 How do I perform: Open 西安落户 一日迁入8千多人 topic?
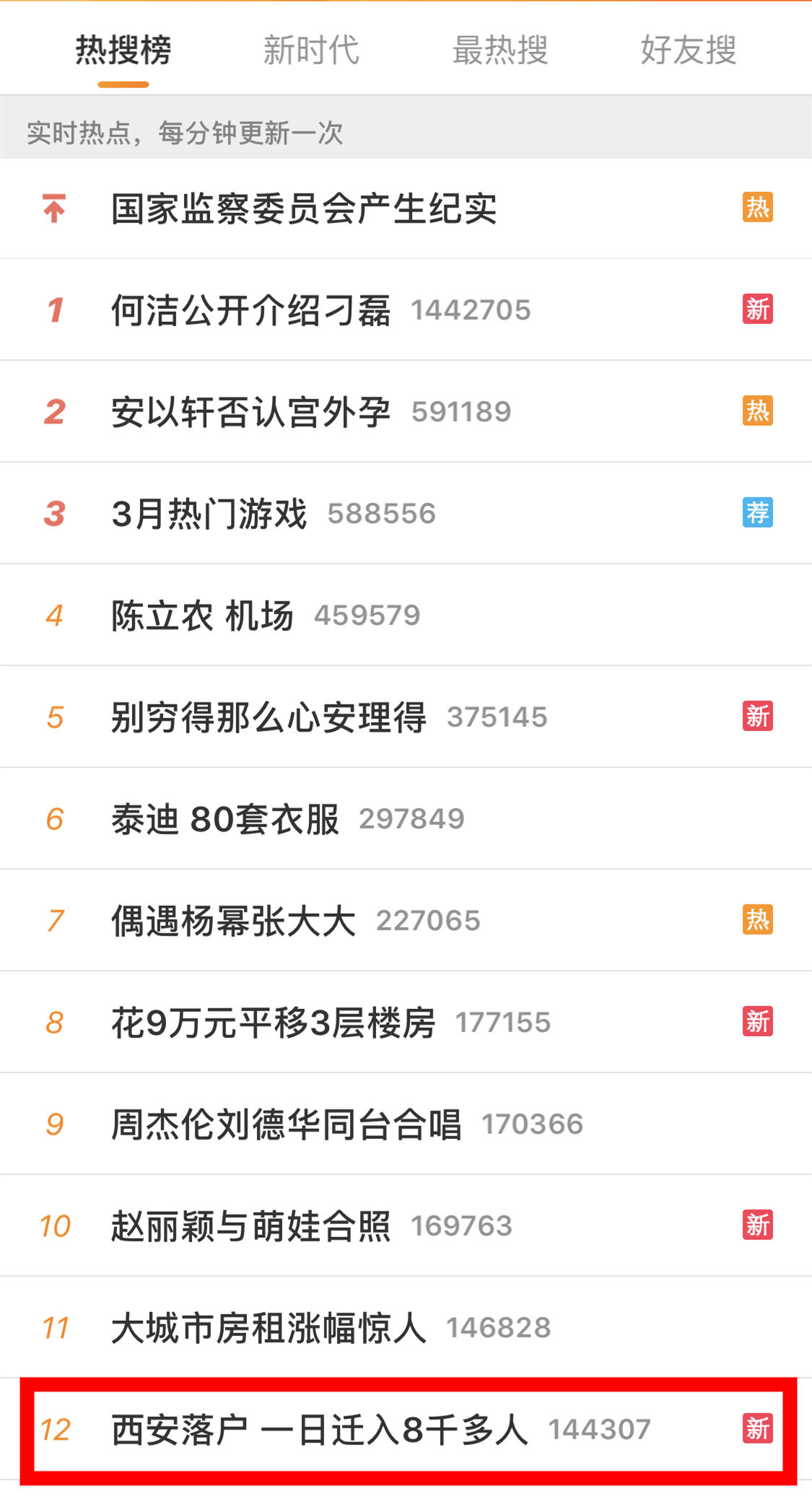pyautogui.click(x=406, y=1430)
